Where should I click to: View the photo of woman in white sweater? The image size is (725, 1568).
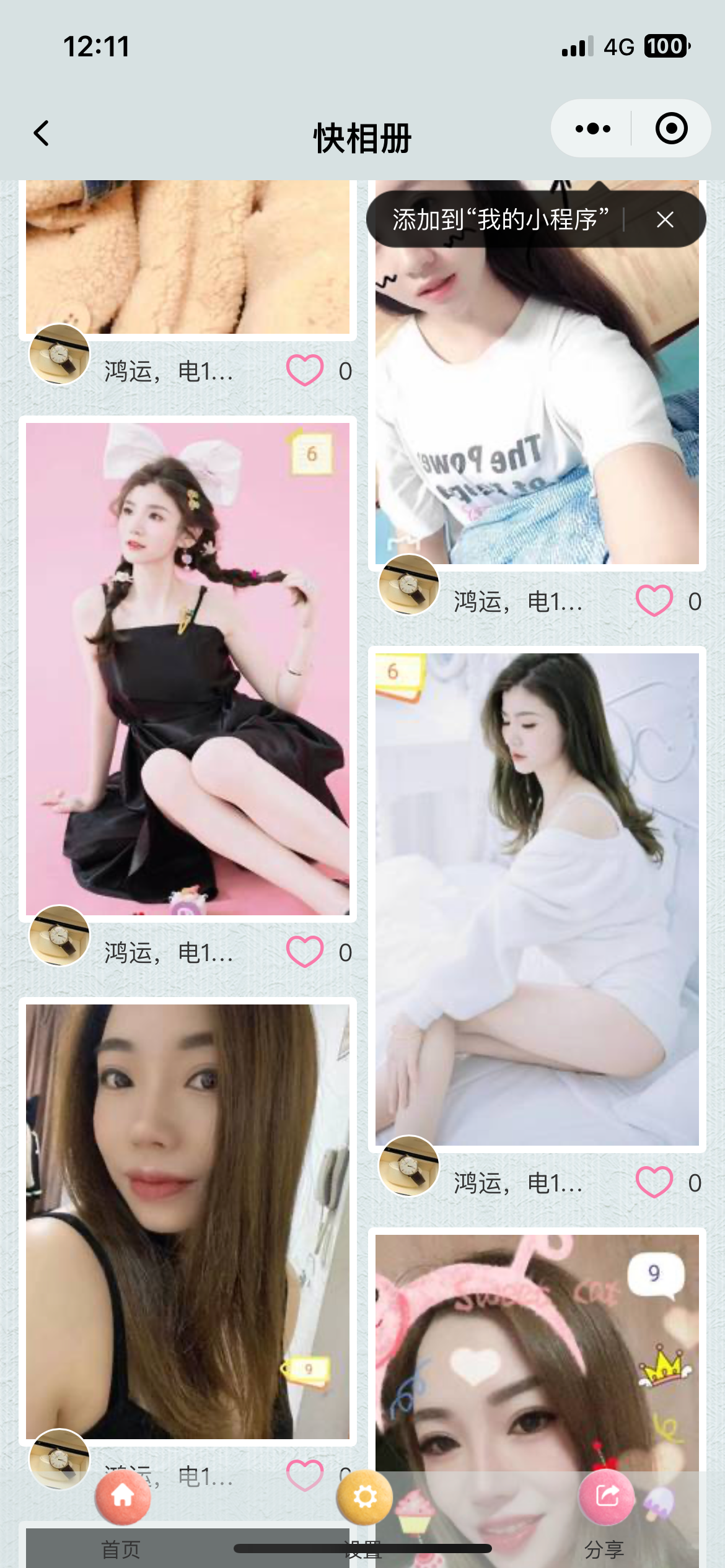point(537,898)
